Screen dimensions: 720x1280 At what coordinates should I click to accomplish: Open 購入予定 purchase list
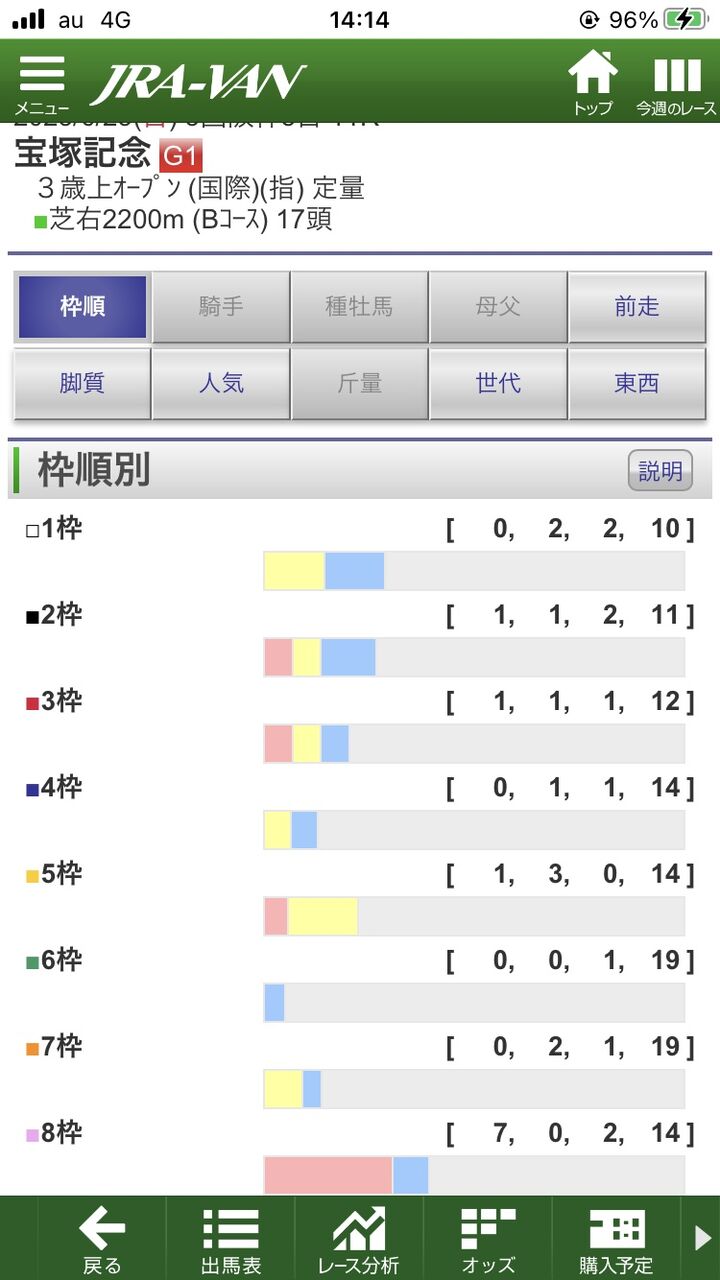pyautogui.click(x=616, y=1239)
